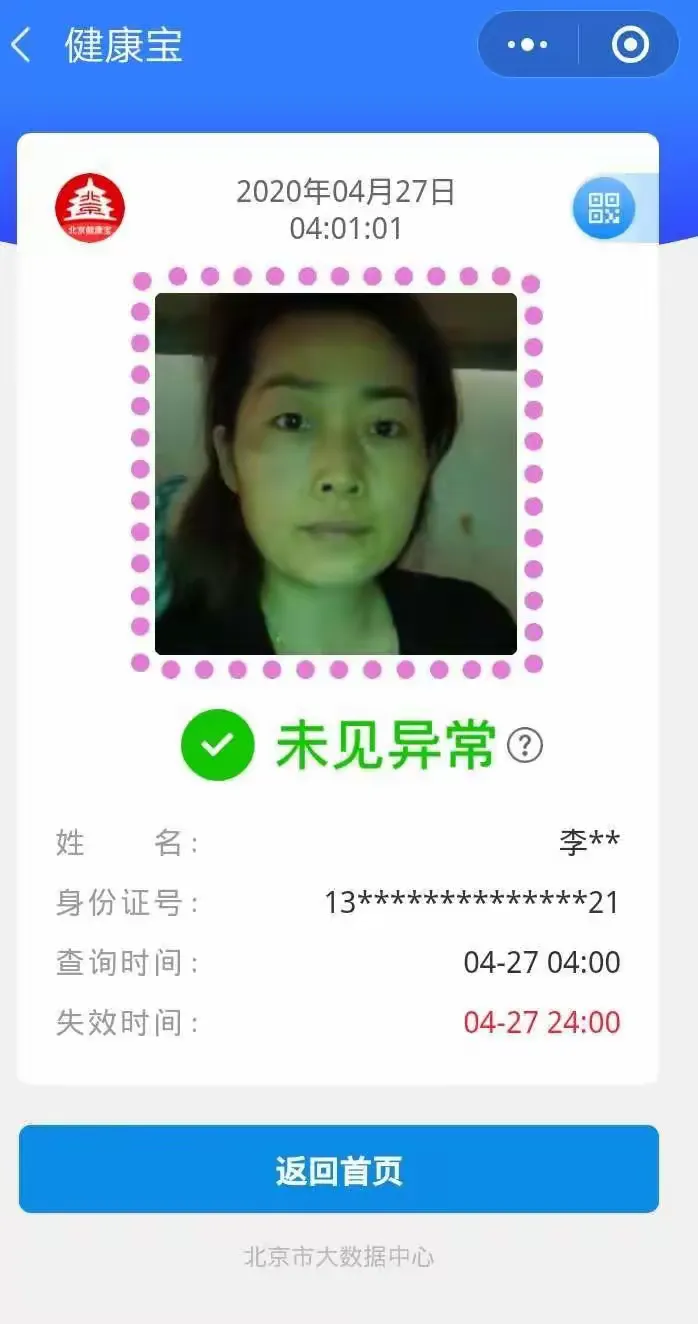Tap the 返回首页 button
Image resolution: width=698 pixels, height=1324 pixels.
[x=339, y=1170]
